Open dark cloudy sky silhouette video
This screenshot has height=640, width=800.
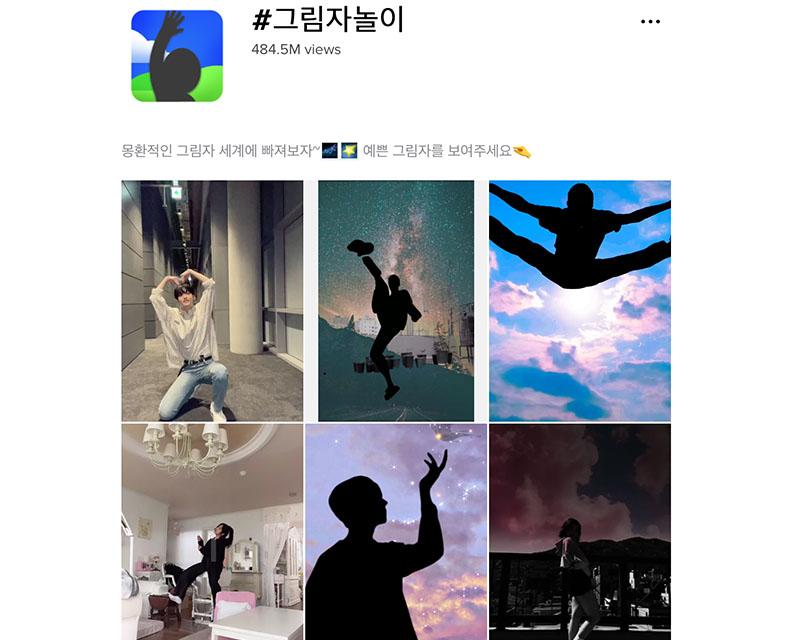pyautogui.click(x=579, y=531)
